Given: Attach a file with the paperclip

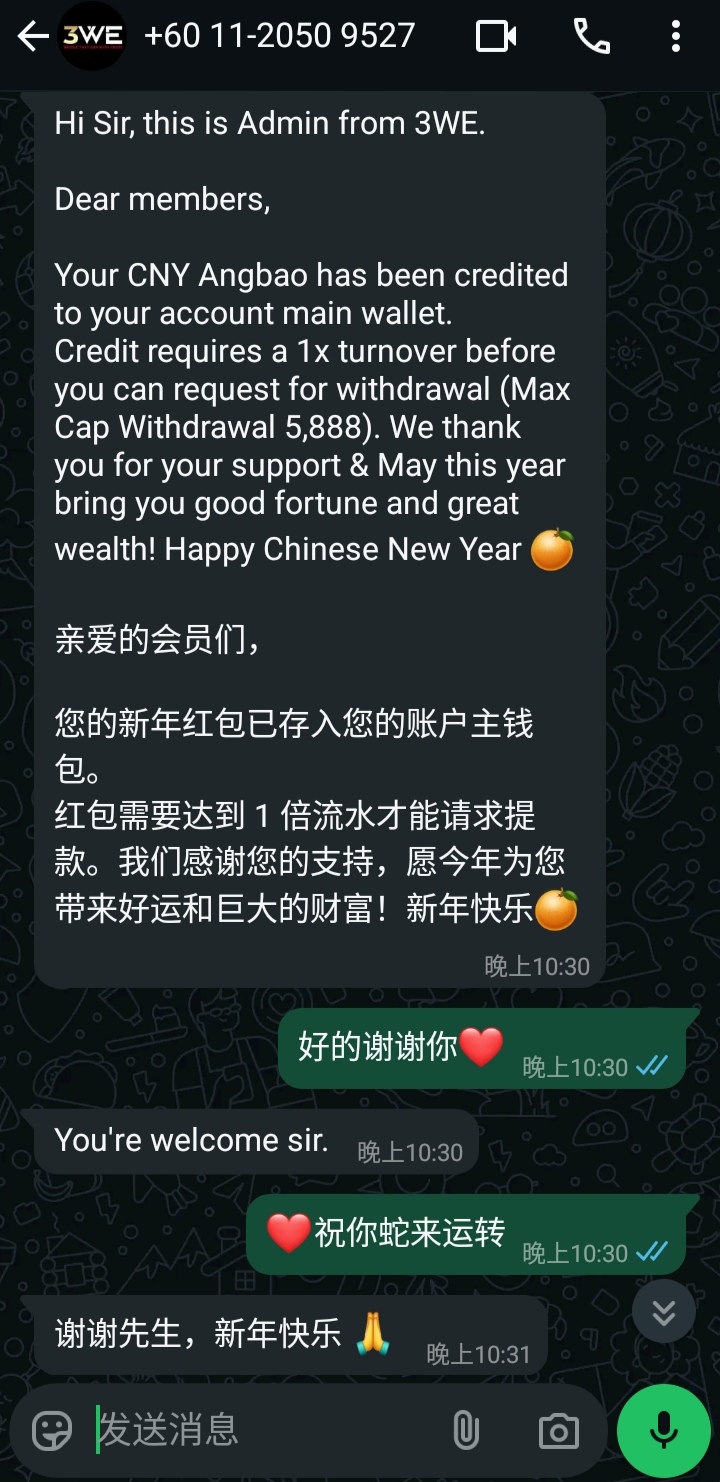Looking at the screenshot, I should (x=466, y=1430).
